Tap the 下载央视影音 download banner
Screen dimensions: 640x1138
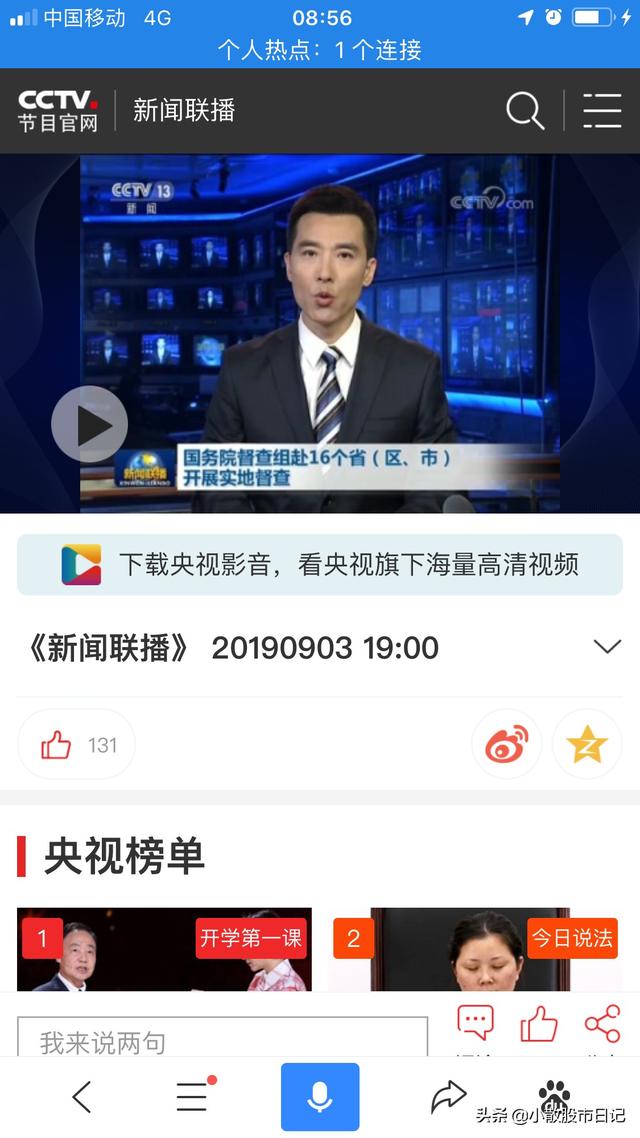[x=320, y=565]
